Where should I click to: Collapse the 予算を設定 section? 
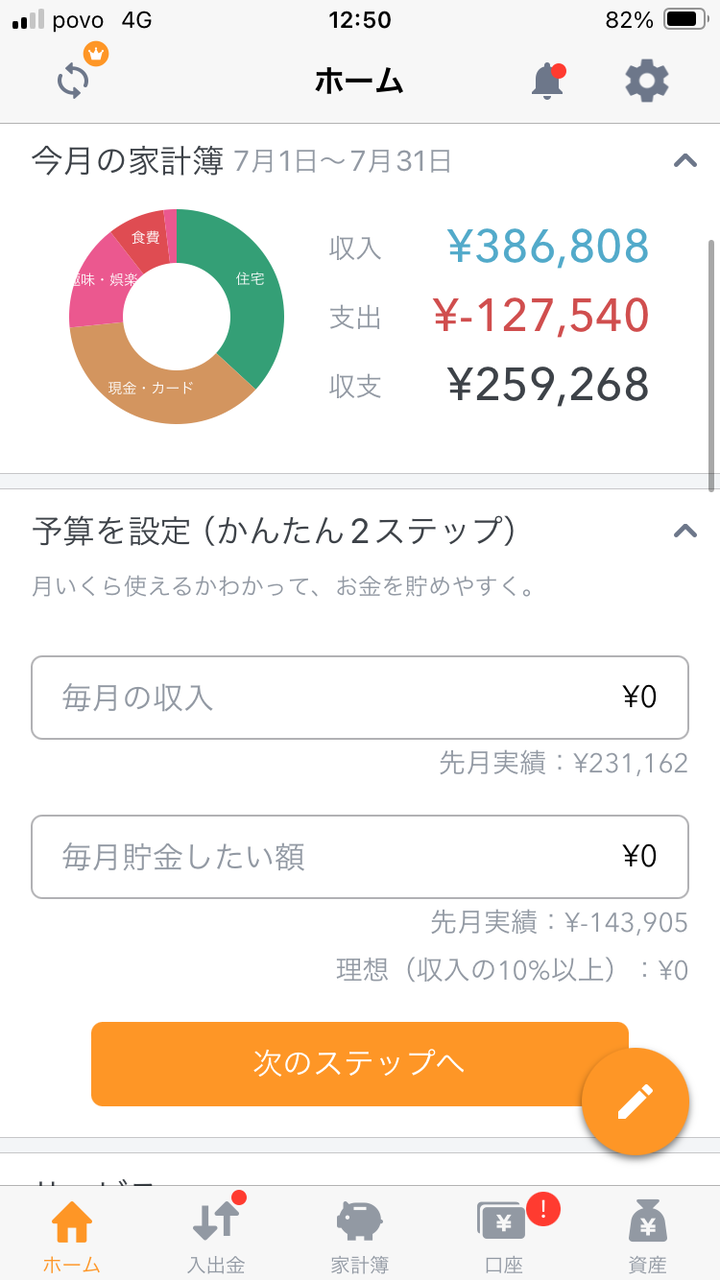click(x=685, y=531)
